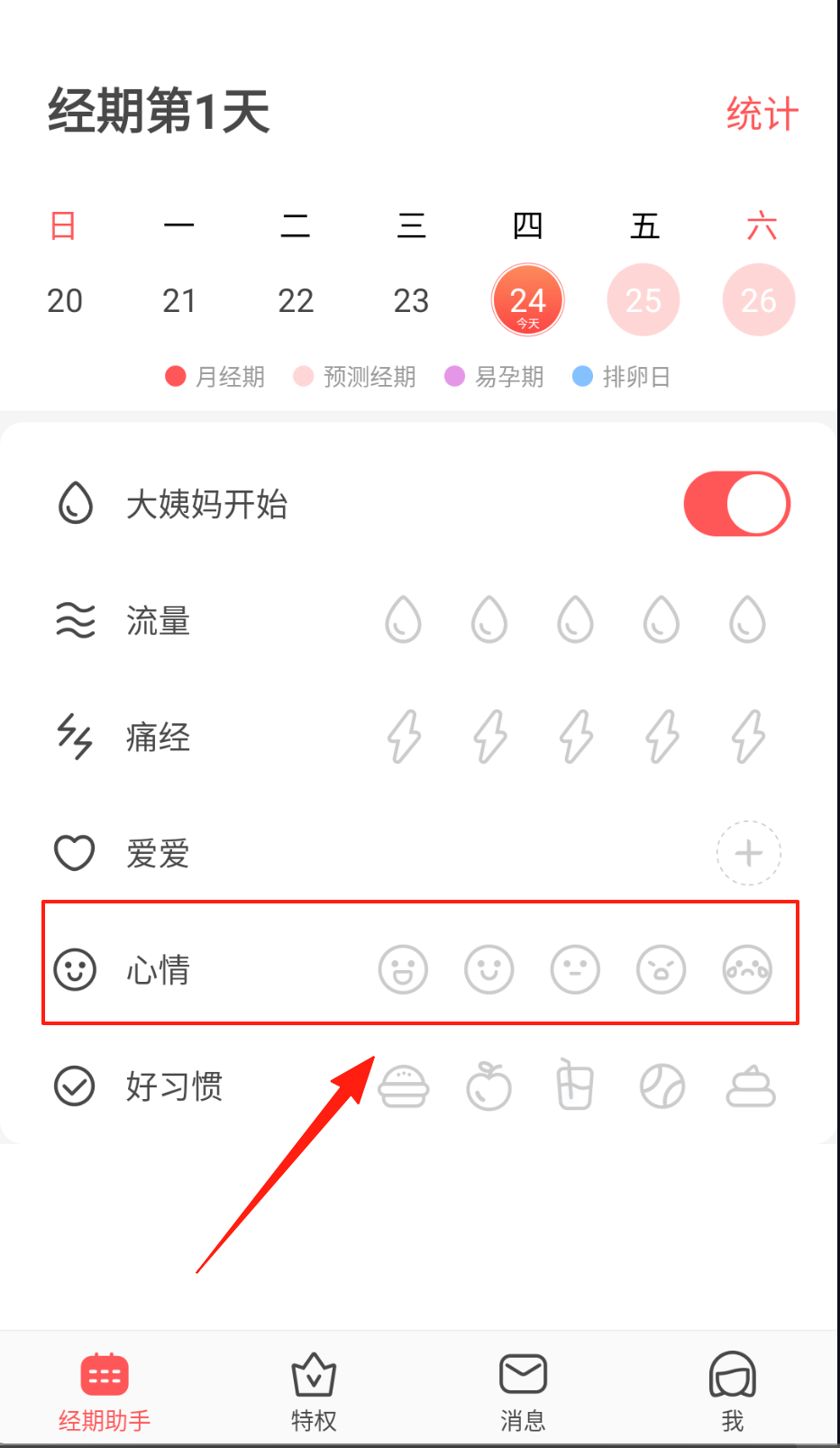
Task: Select date 22 in the week calendar
Action: [296, 300]
